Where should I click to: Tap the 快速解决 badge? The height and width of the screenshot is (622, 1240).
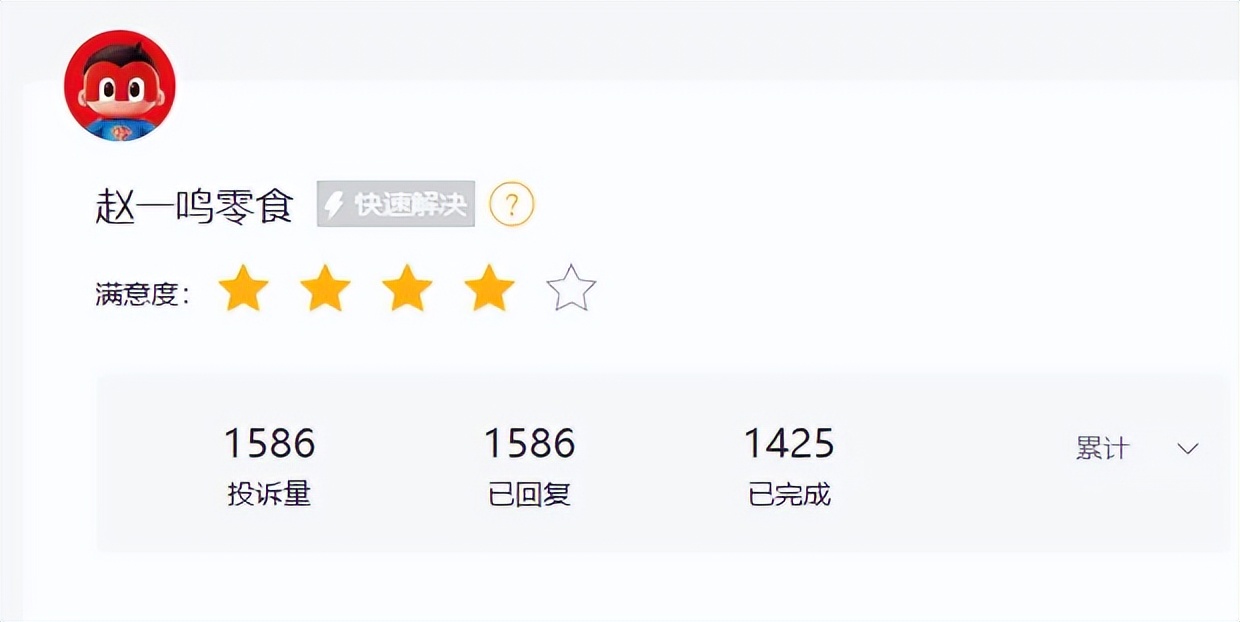[396, 205]
